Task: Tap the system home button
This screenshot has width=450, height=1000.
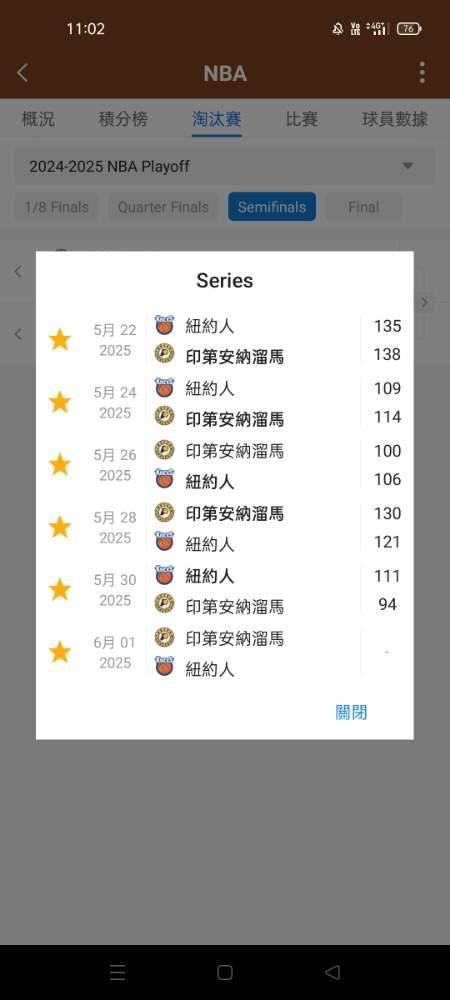Action: (x=224, y=972)
